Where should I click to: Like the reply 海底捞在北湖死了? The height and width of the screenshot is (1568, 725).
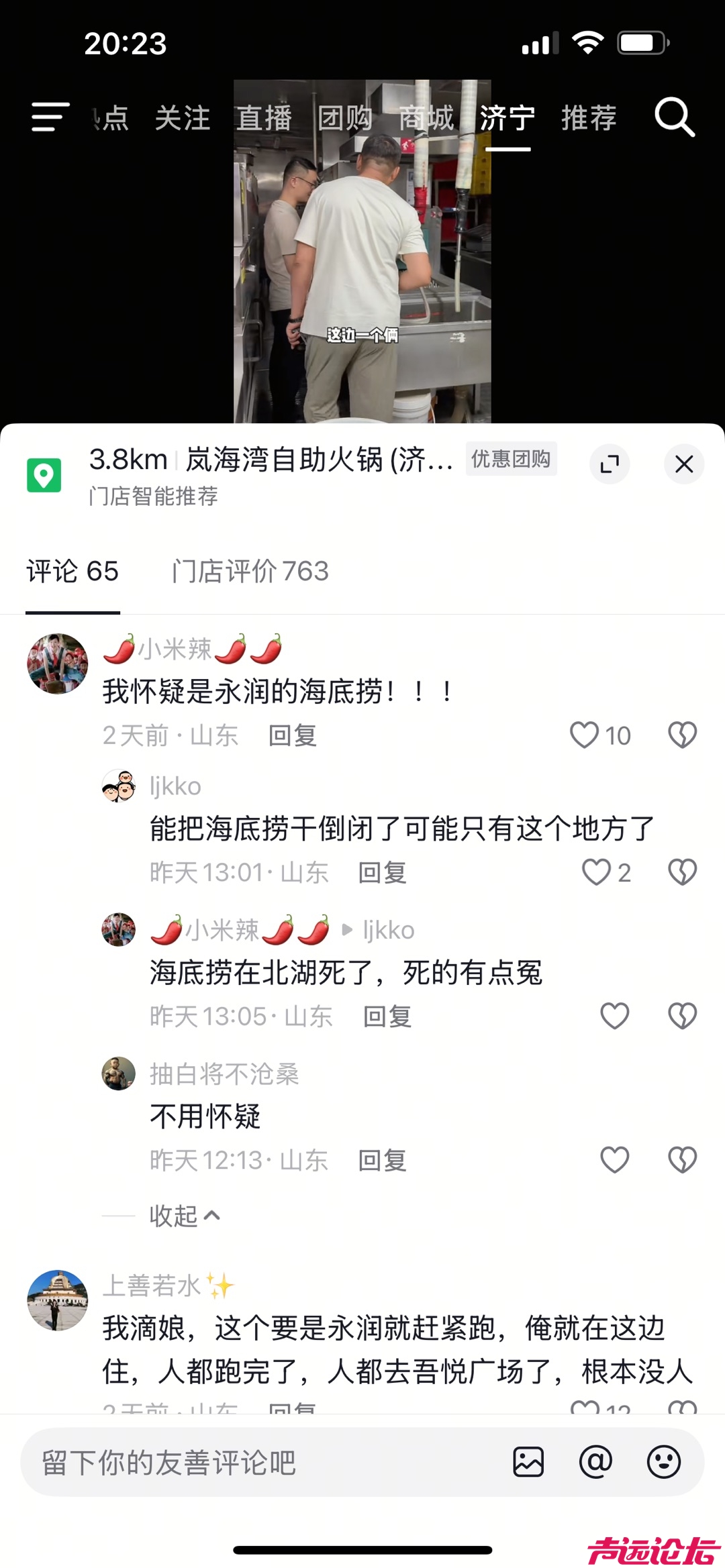tap(614, 1016)
